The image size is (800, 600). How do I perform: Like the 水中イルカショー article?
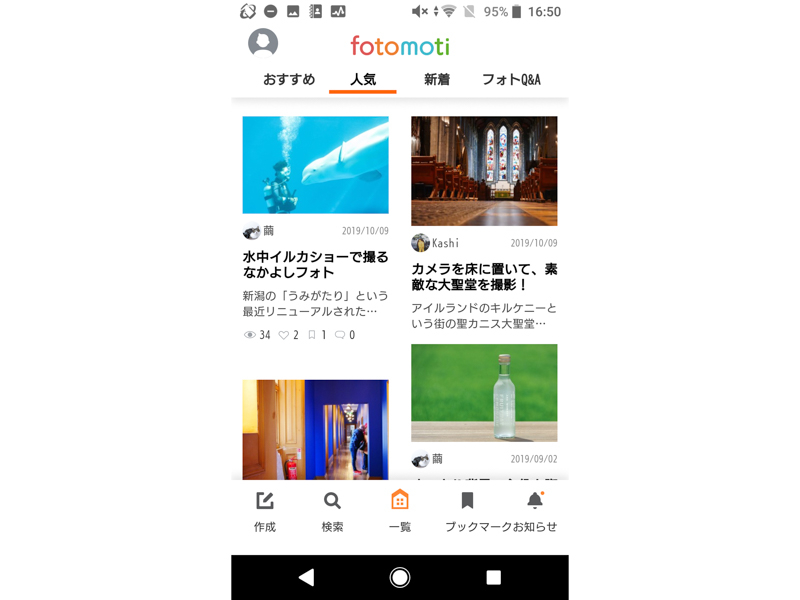pos(284,335)
